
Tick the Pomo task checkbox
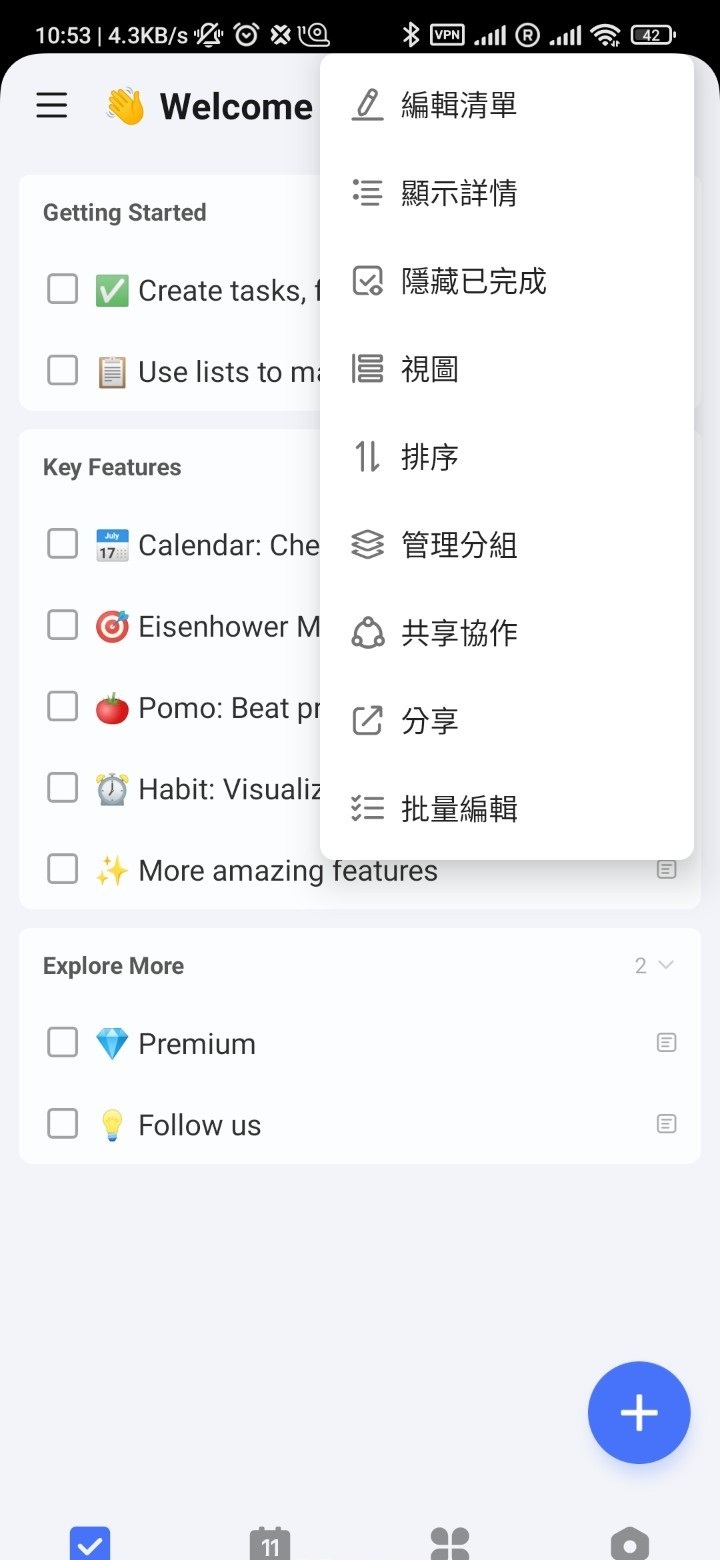tap(63, 707)
